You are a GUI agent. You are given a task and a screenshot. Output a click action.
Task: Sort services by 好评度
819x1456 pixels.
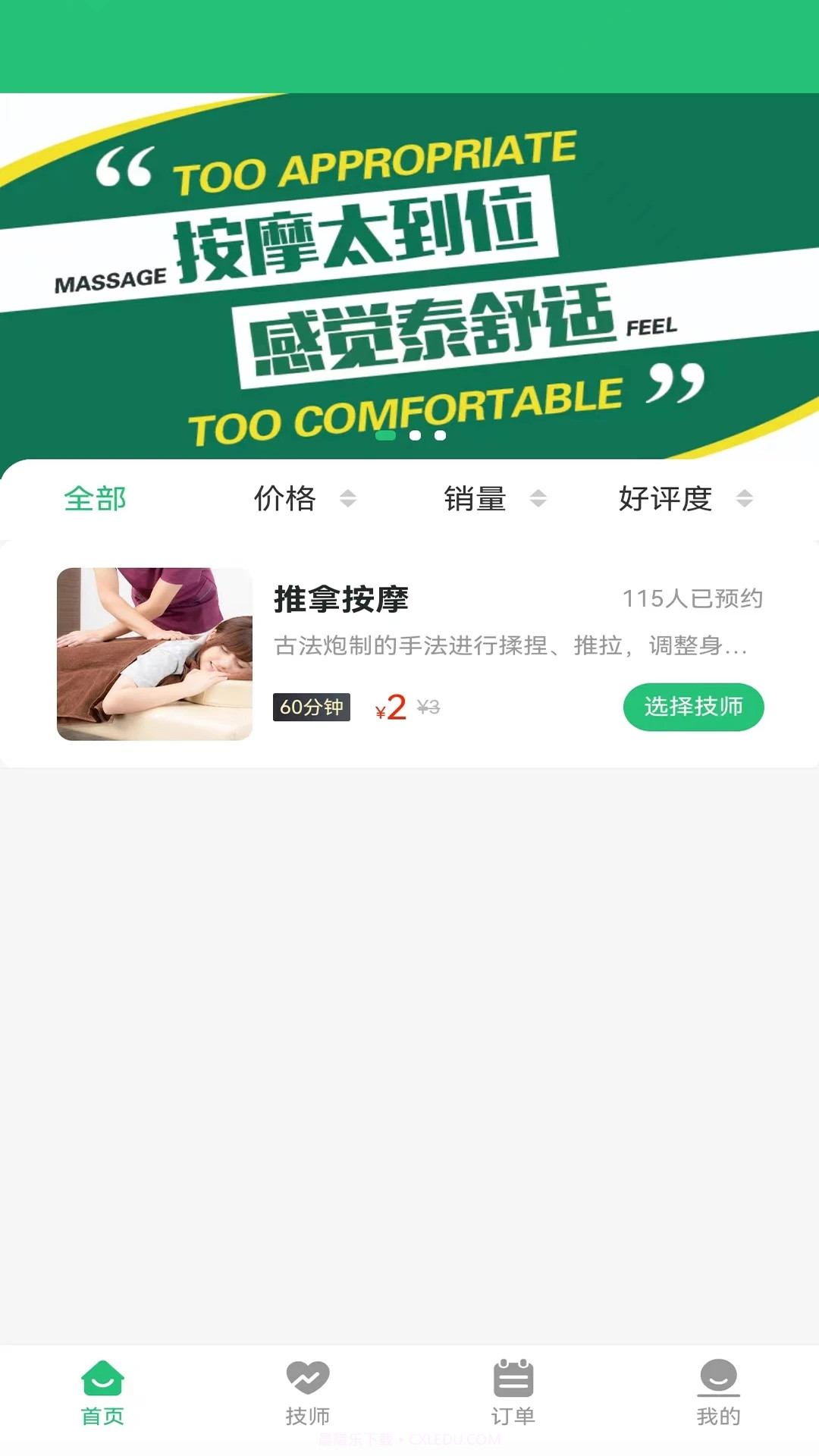coord(684,499)
